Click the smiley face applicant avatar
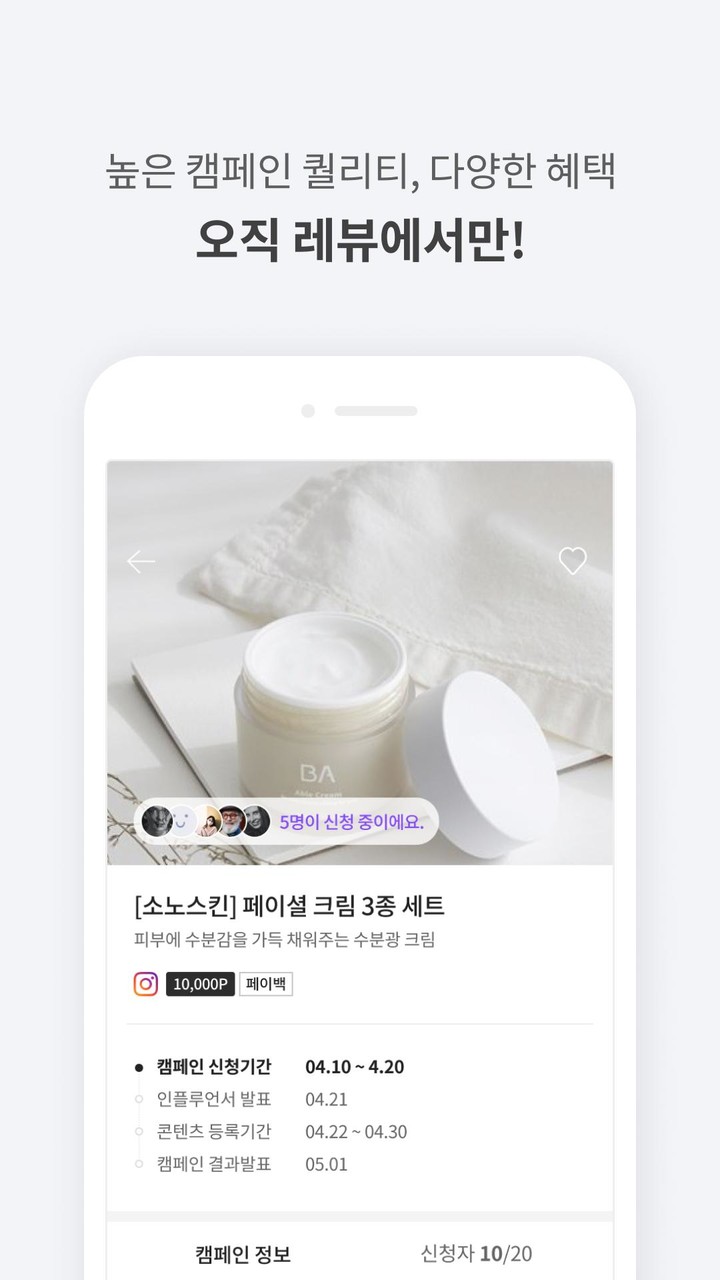This screenshot has width=720, height=1280. 181,820
